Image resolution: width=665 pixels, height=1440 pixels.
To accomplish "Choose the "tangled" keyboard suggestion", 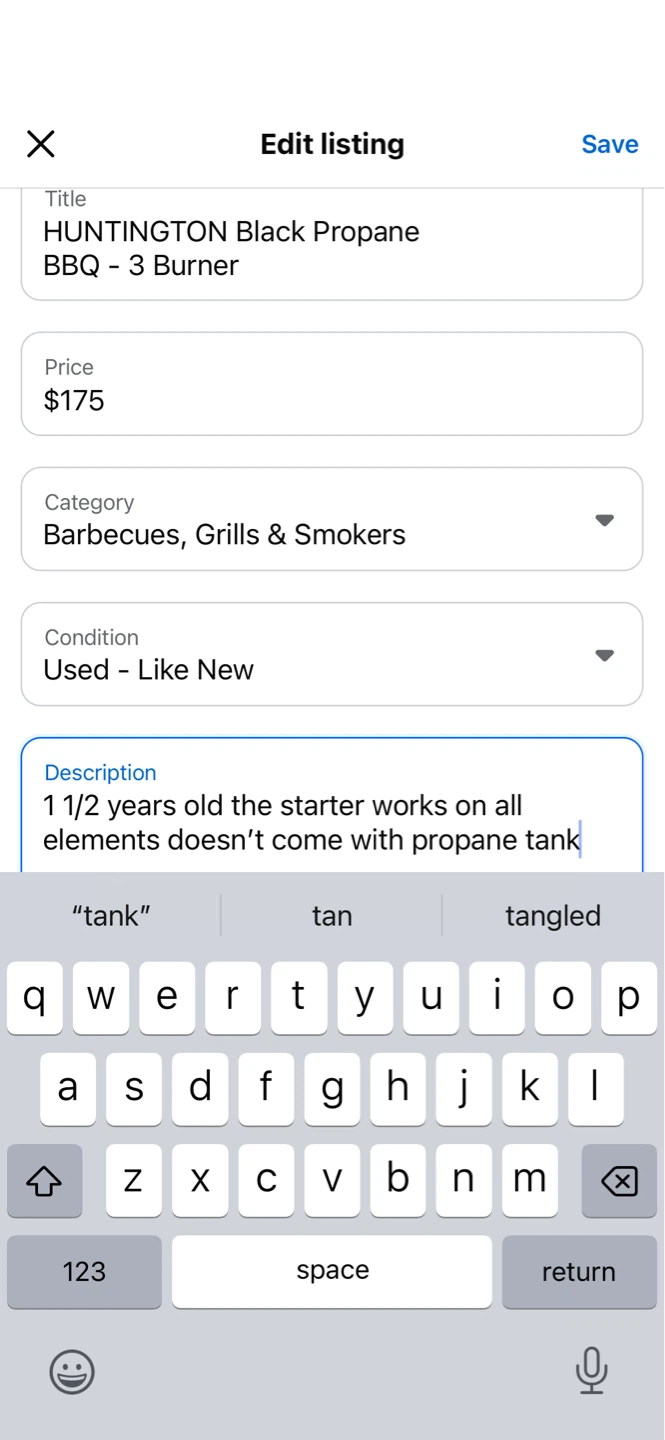I will tap(553, 915).
